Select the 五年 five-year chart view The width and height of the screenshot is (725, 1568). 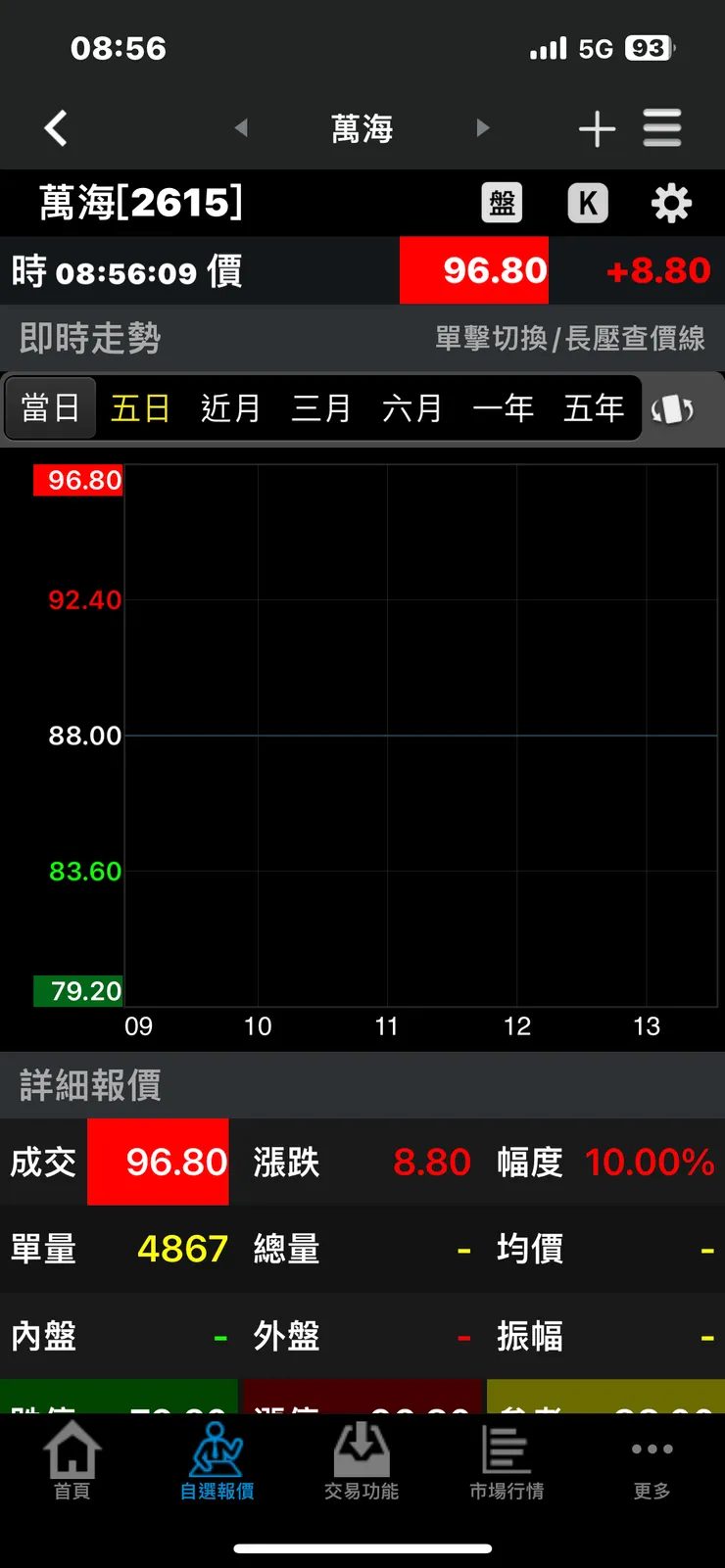point(594,409)
